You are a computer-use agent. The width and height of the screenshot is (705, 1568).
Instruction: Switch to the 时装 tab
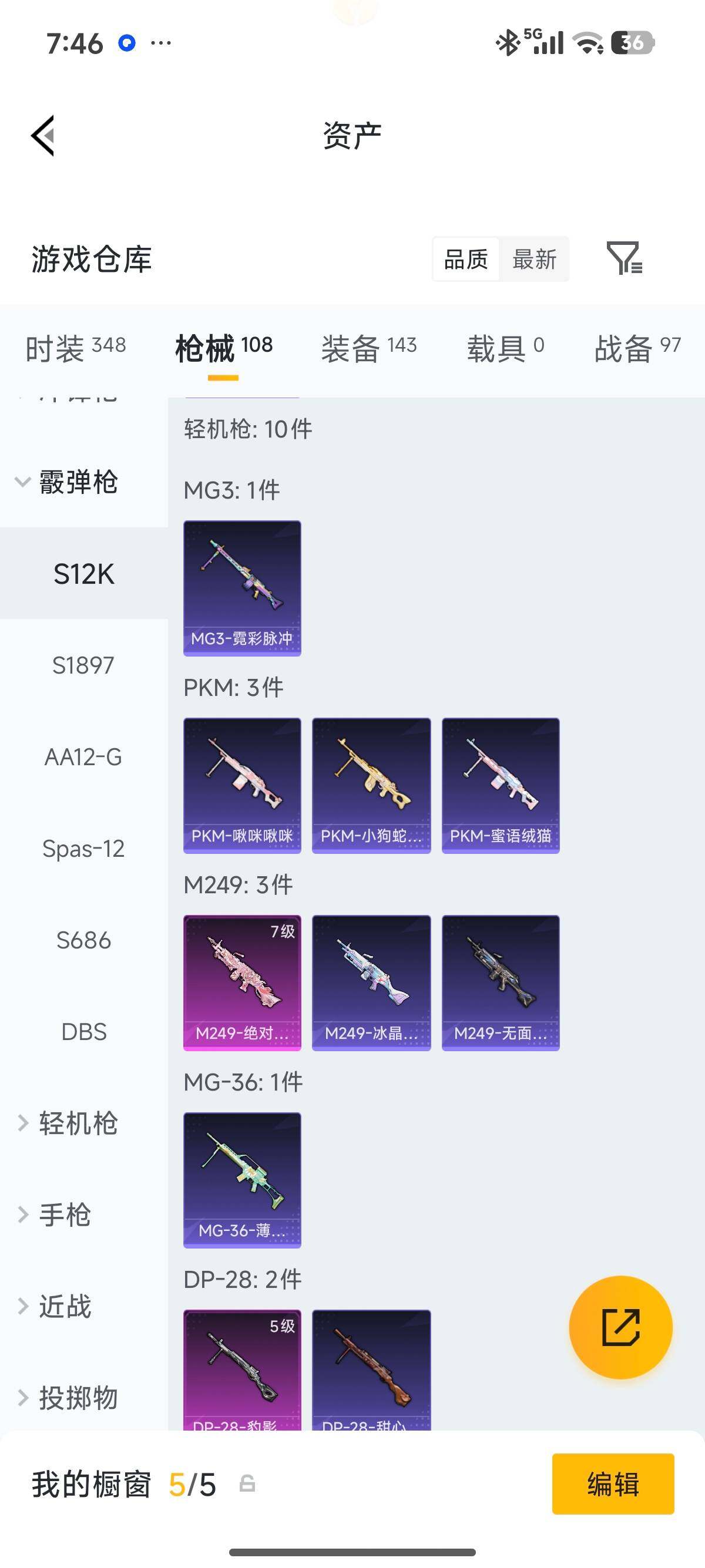coord(75,348)
